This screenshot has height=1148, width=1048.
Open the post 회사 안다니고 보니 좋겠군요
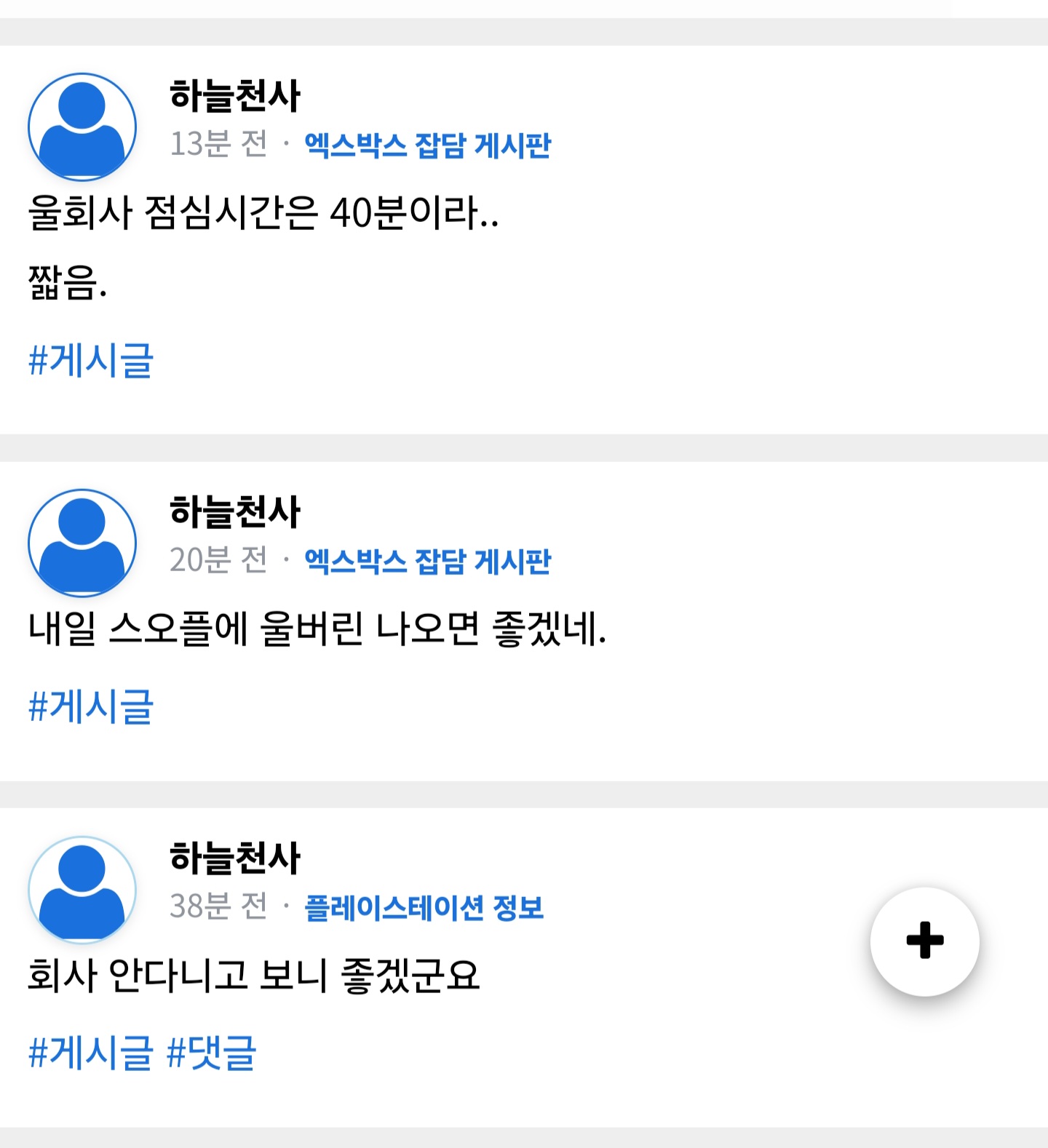pyautogui.click(x=253, y=976)
